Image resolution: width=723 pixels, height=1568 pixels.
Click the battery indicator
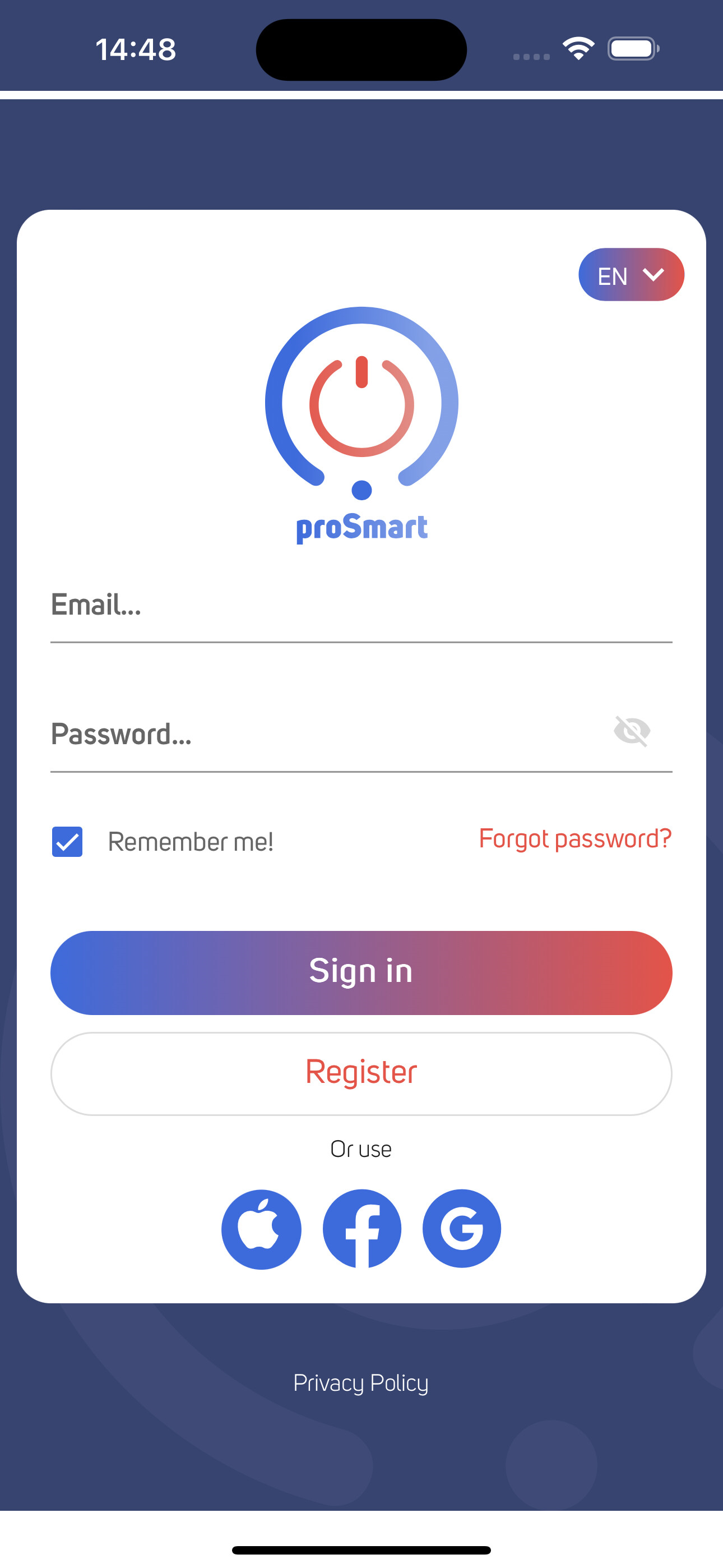tap(633, 49)
